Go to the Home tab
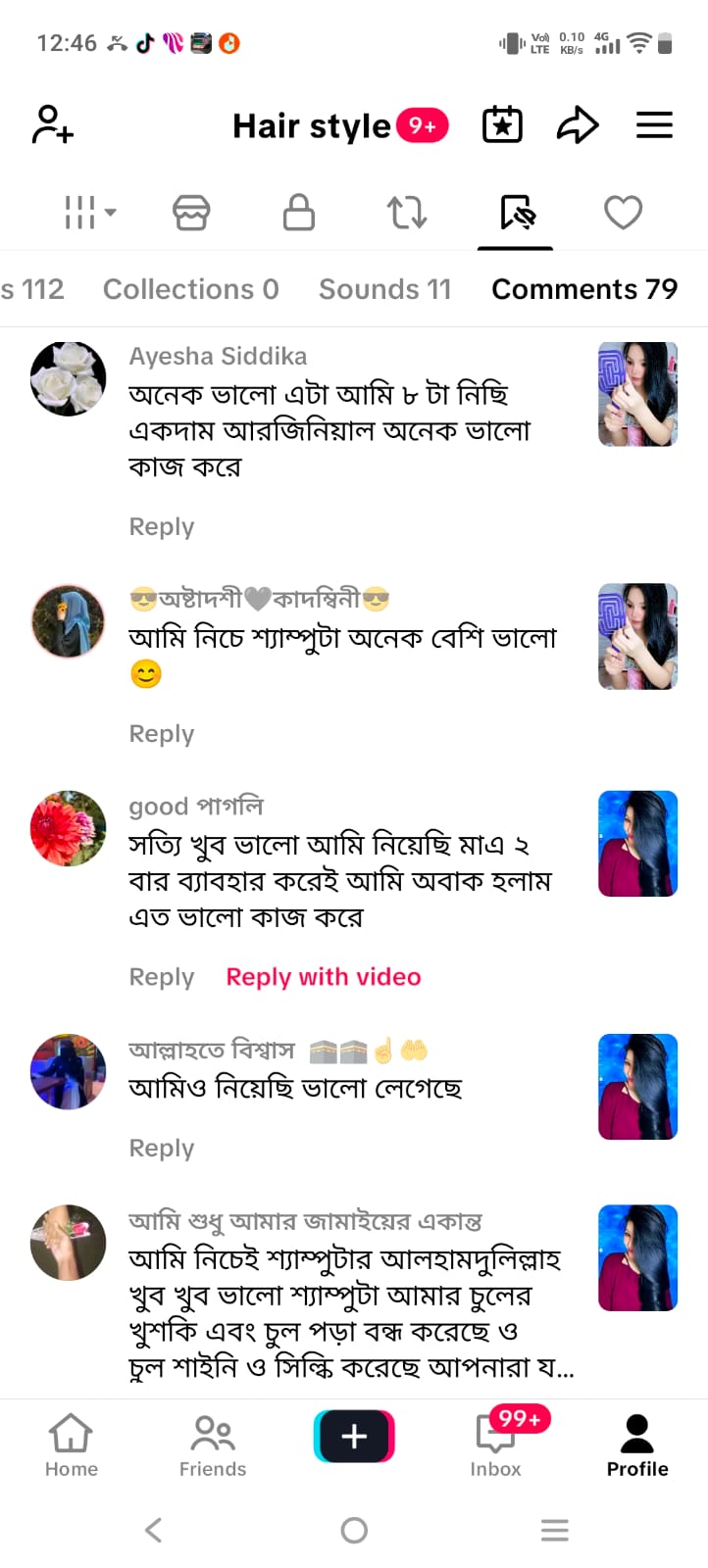The width and height of the screenshot is (708, 1568). [x=72, y=1445]
